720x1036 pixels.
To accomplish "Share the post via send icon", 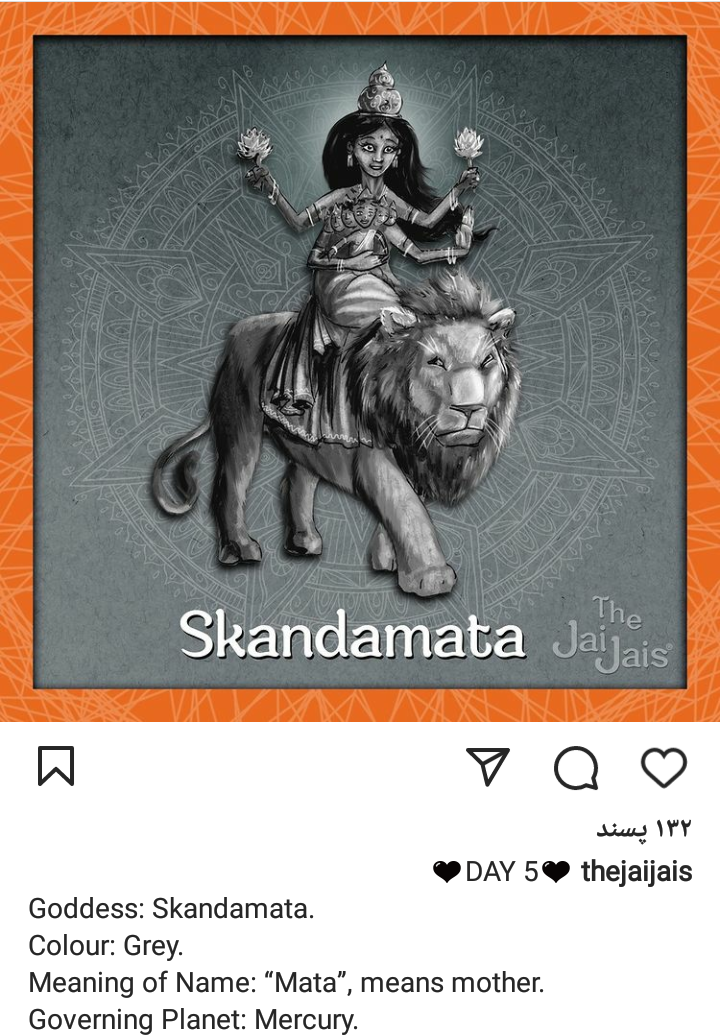I will pyautogui.click(x=488, y=767).
